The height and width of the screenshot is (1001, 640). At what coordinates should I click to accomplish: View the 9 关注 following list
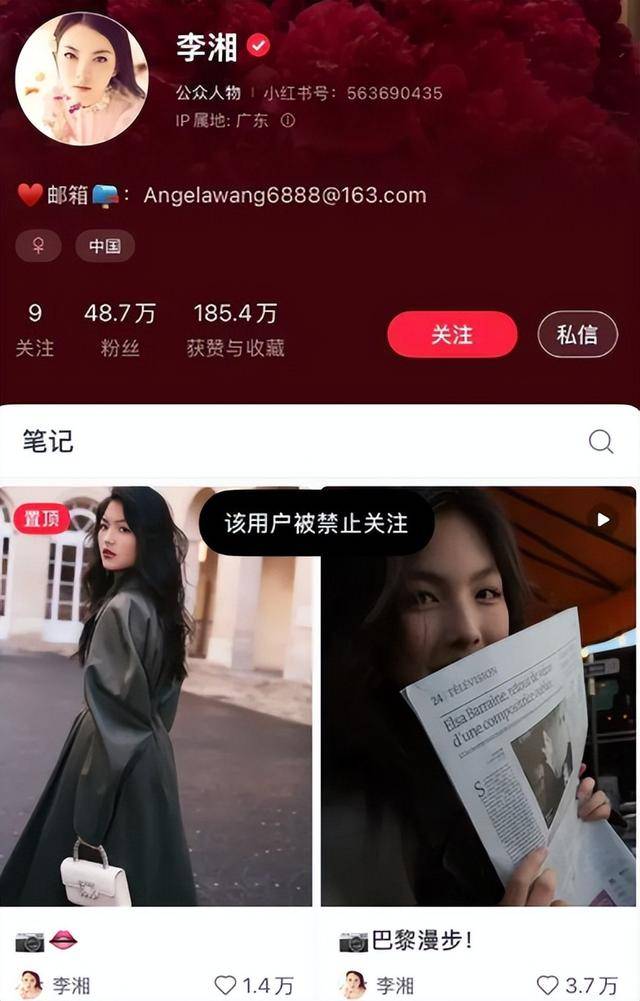35,330
